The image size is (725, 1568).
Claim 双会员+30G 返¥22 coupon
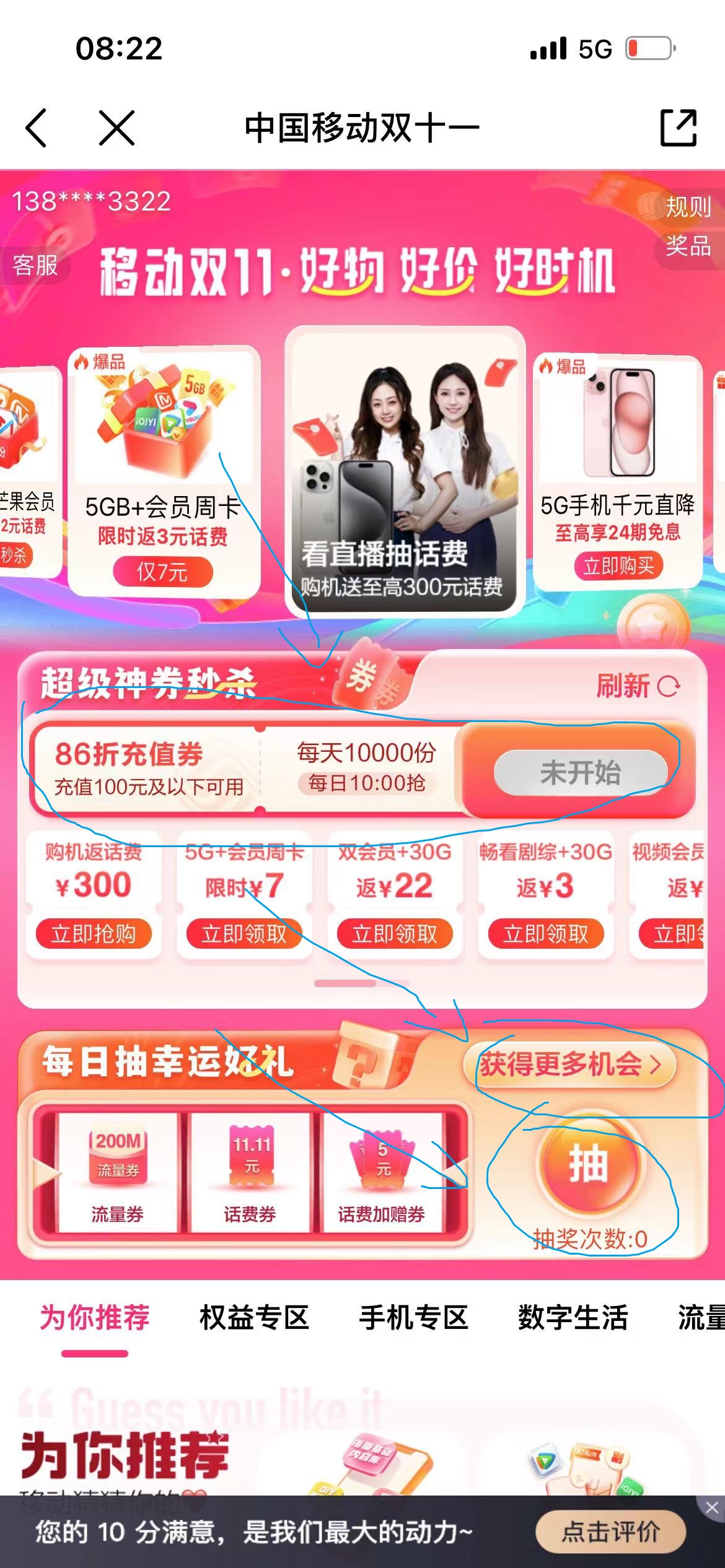click(395, 934)
